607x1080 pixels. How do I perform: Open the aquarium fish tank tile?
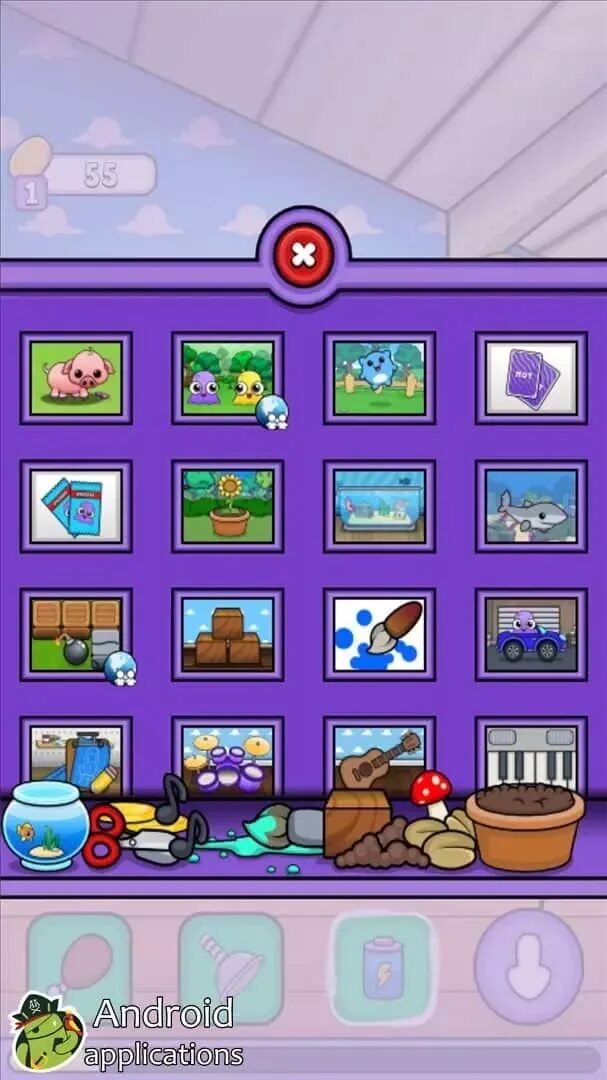tap(380, 506)
